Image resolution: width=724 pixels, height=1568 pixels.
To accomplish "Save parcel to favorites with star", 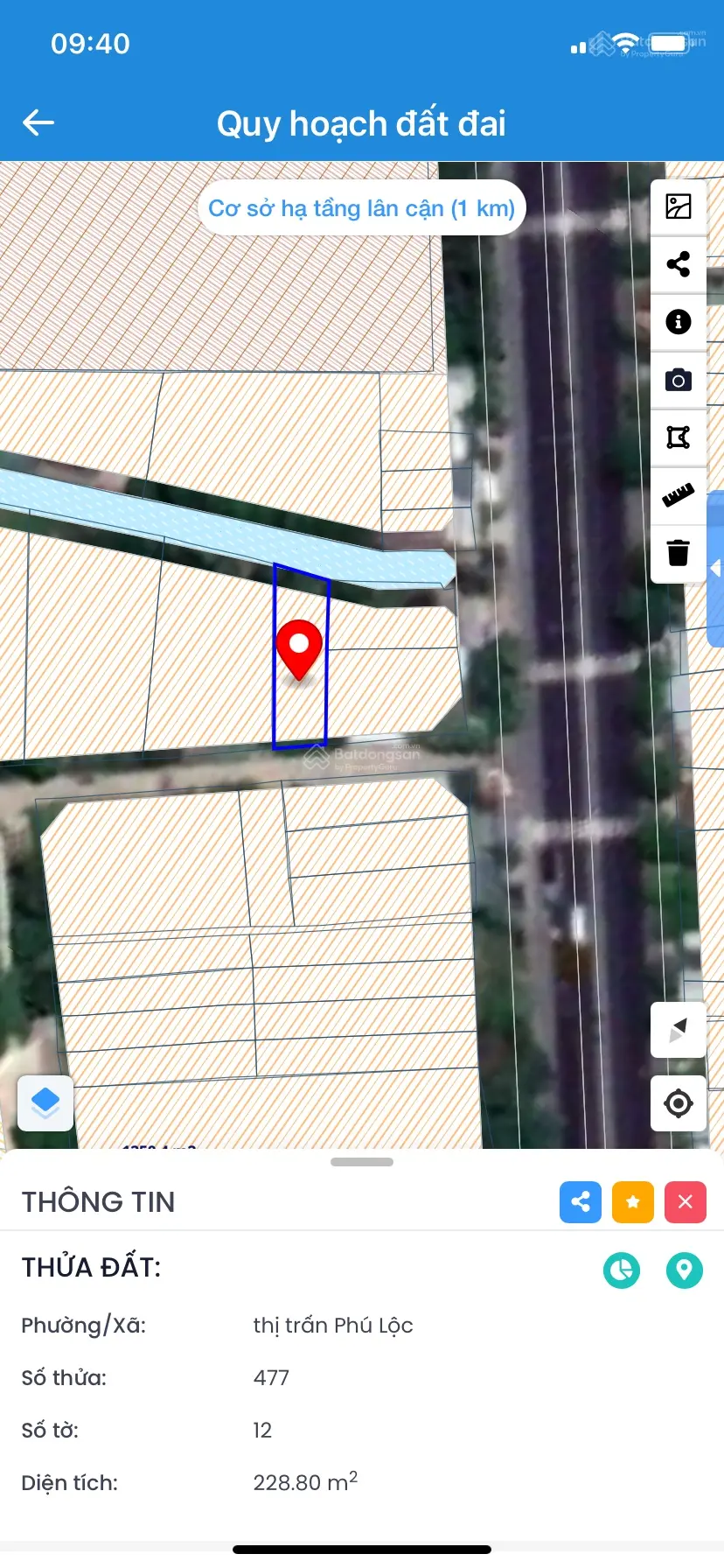I will pos(633,1201).
